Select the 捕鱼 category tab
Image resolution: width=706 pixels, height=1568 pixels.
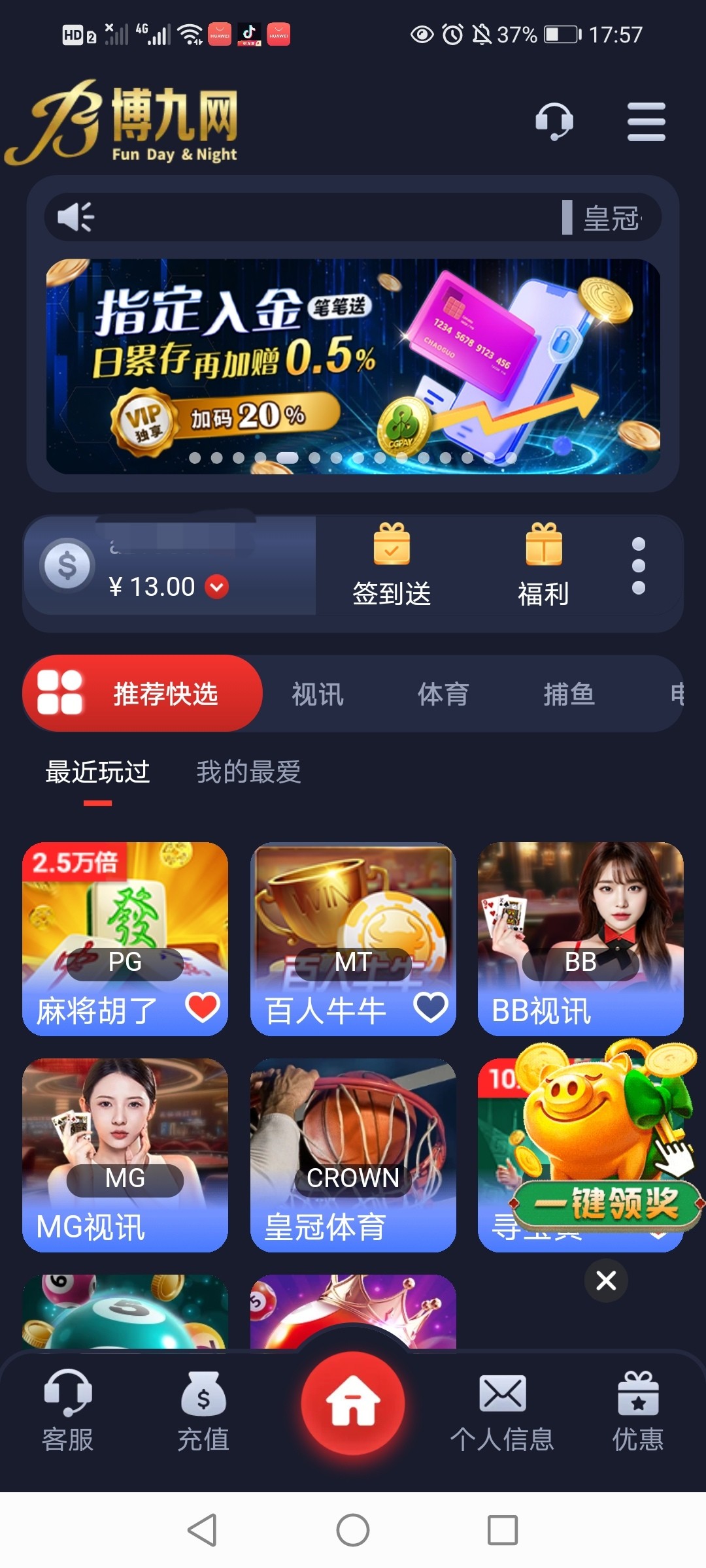coord(569,694)
